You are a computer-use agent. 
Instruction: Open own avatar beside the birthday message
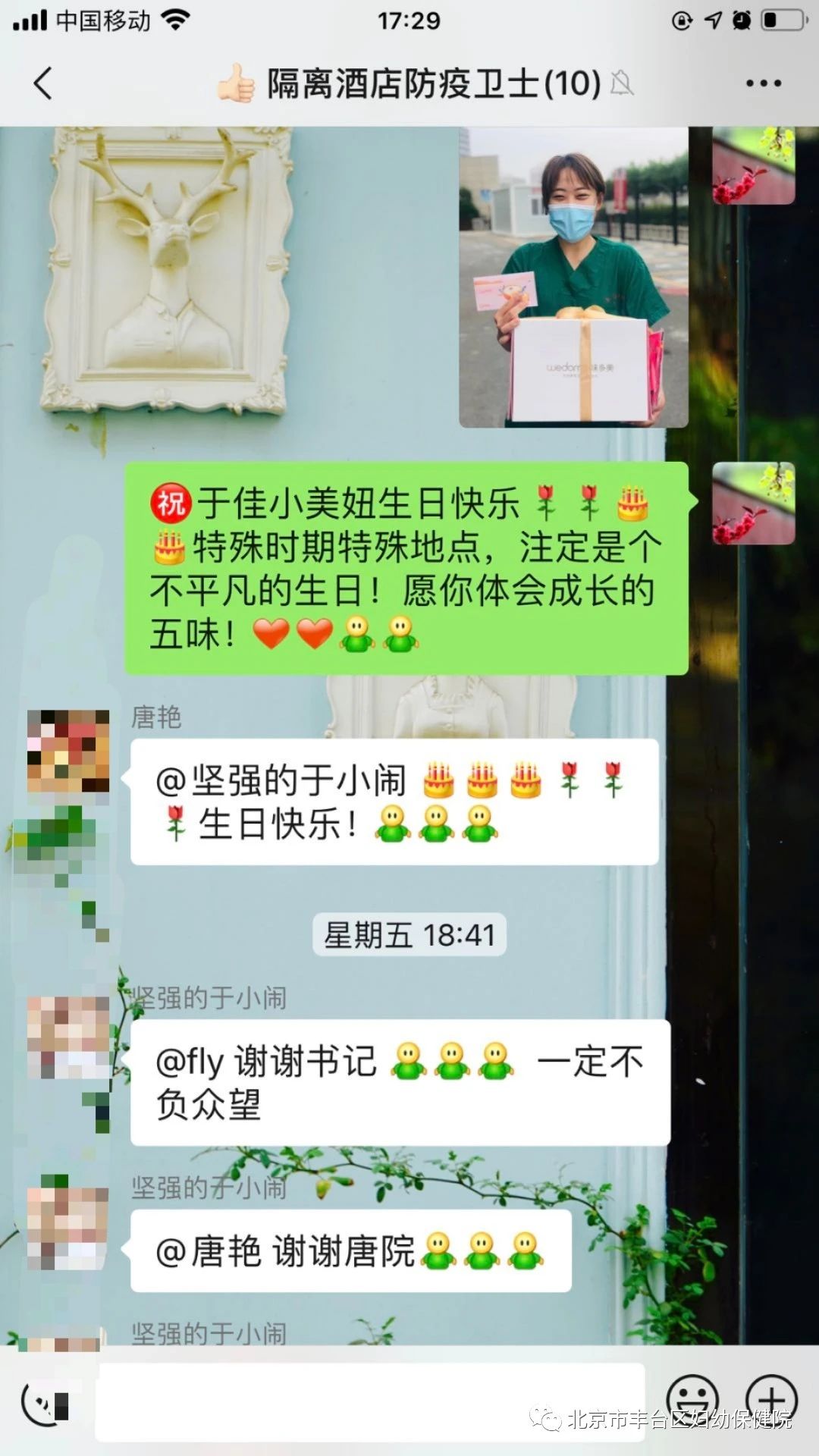[753, 504]
